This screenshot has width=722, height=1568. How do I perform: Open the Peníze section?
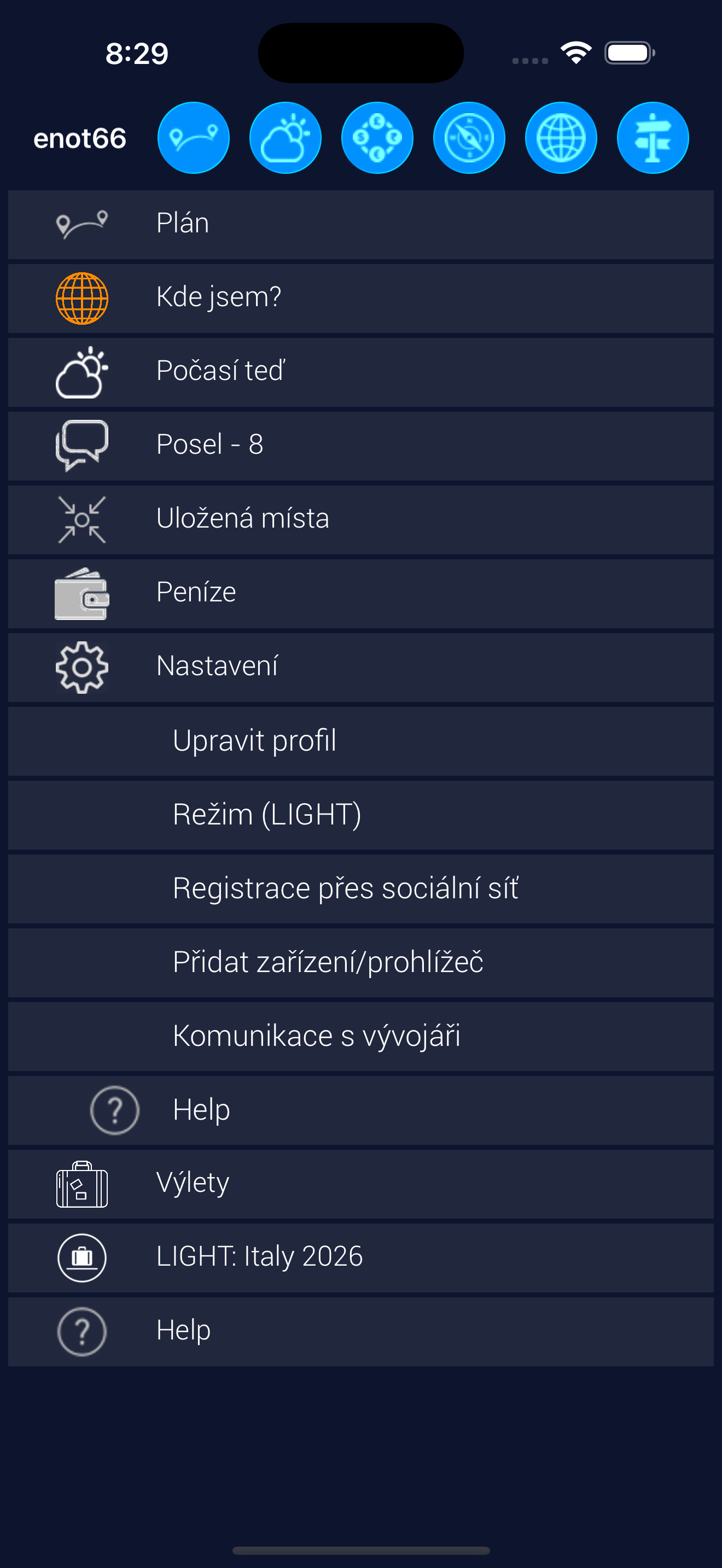click(360, 593)
